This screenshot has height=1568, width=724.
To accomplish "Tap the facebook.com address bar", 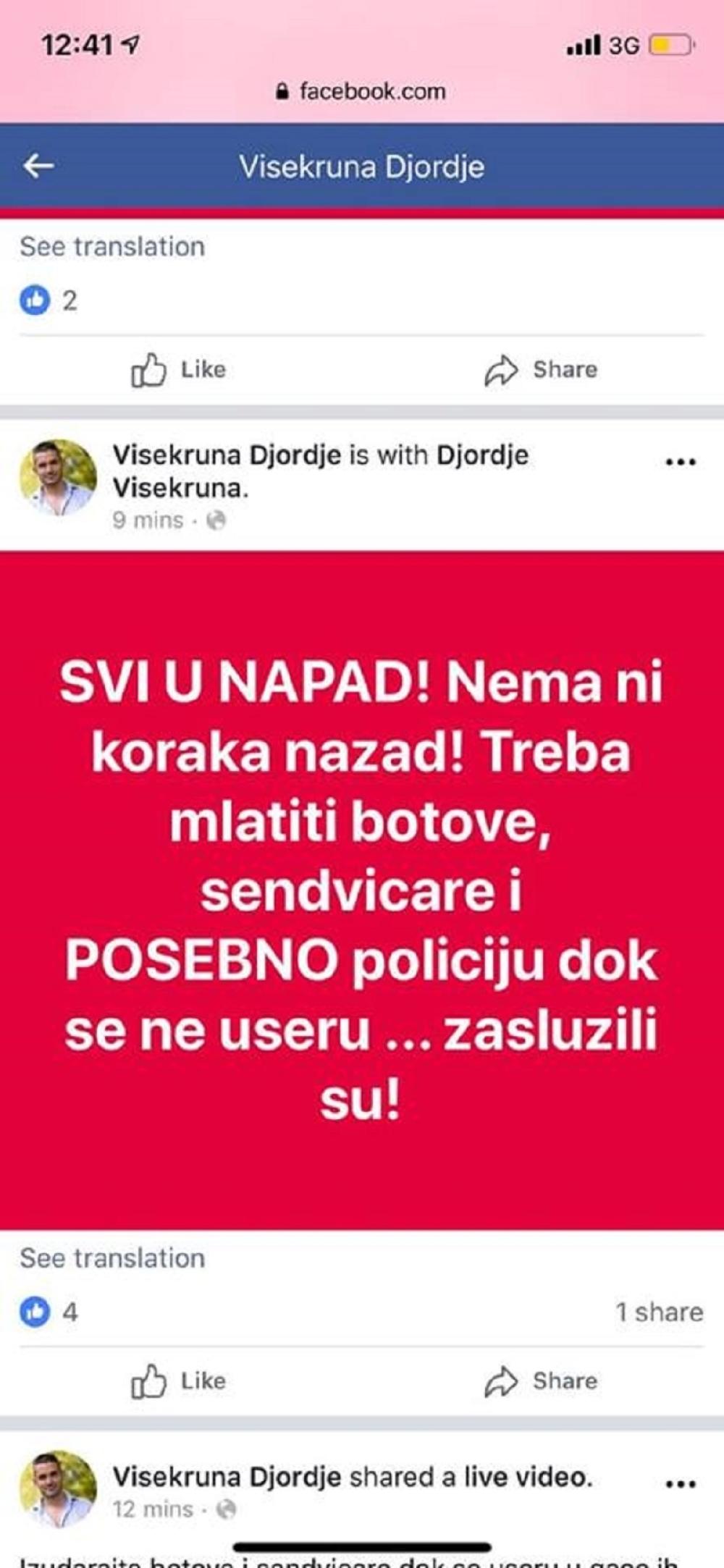I will point(362,92).
